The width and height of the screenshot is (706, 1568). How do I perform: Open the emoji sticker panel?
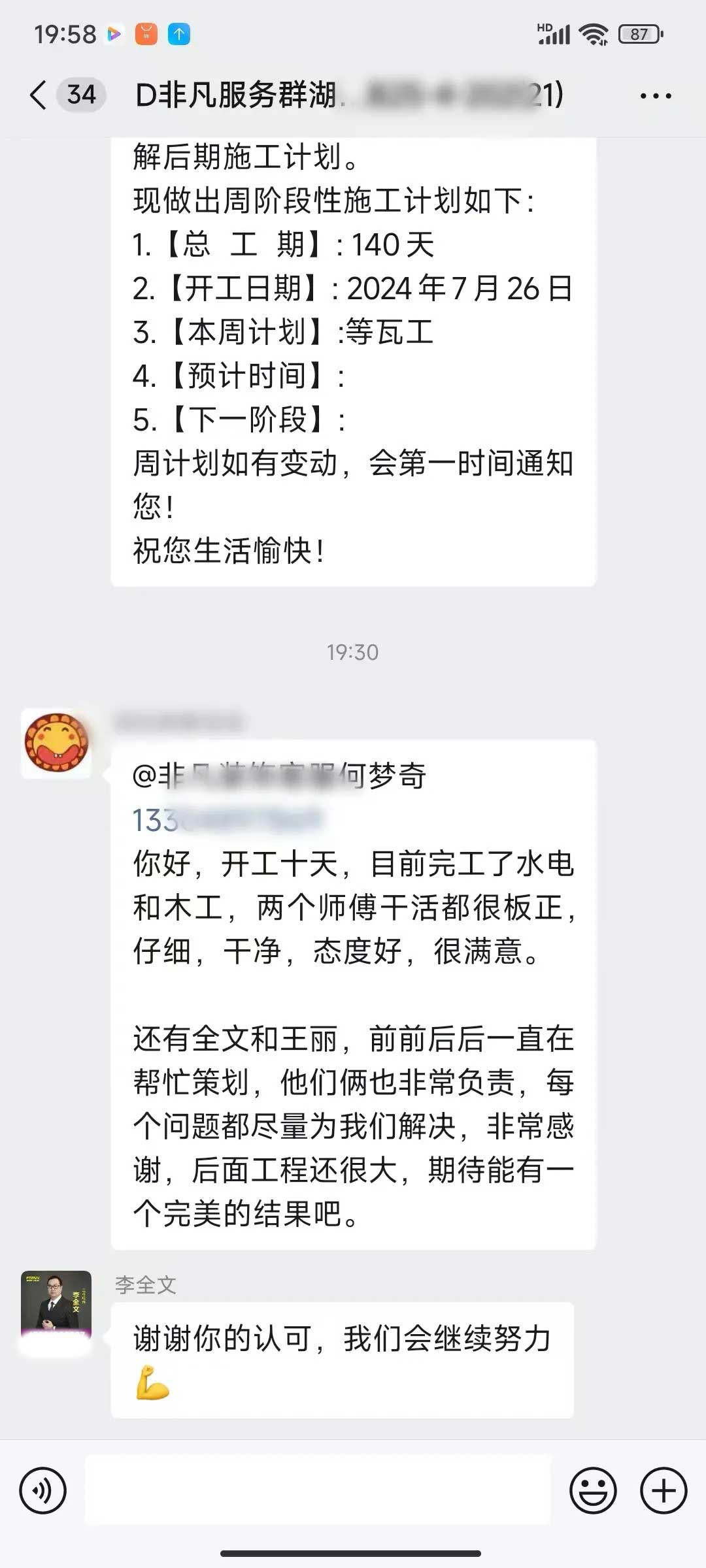593,1491
